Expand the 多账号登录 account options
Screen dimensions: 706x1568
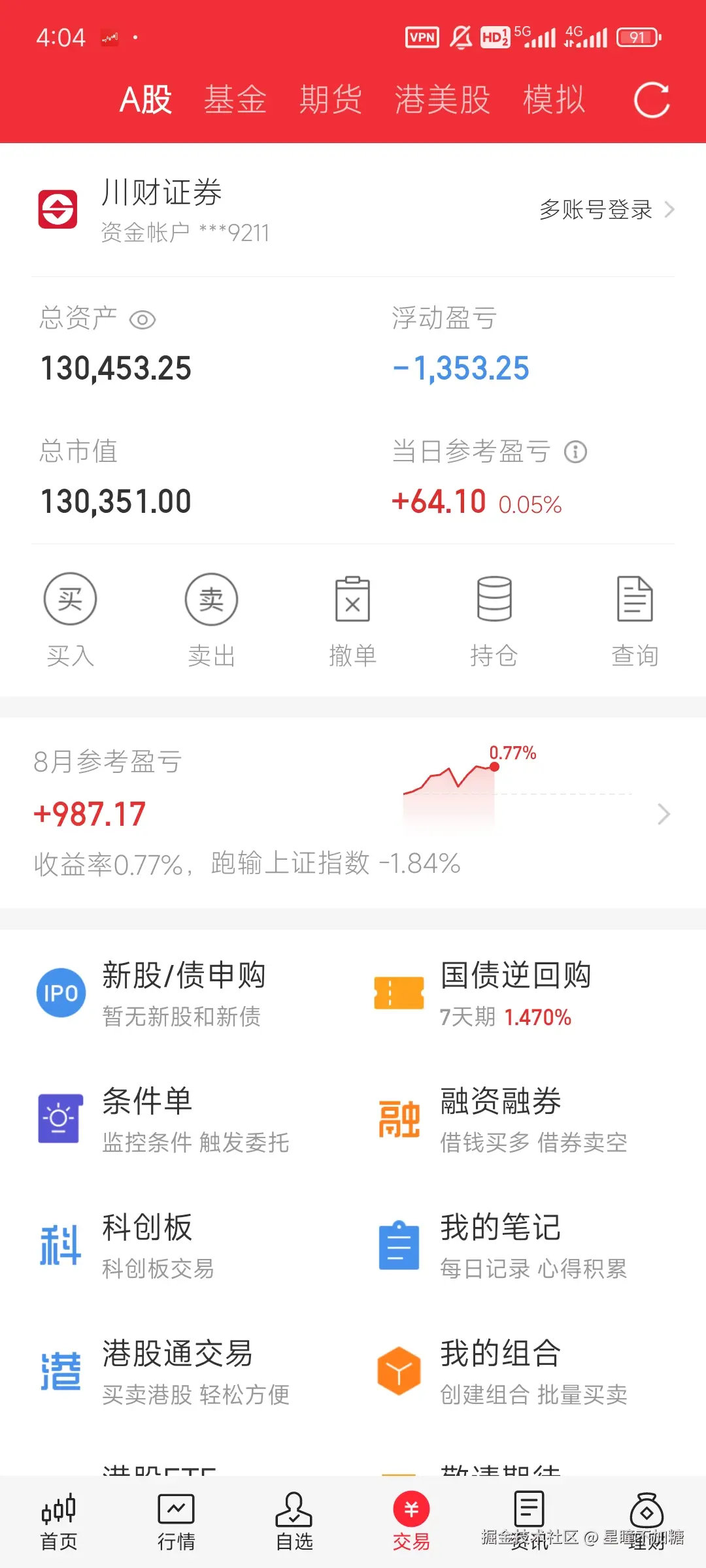tap(596, 210)
